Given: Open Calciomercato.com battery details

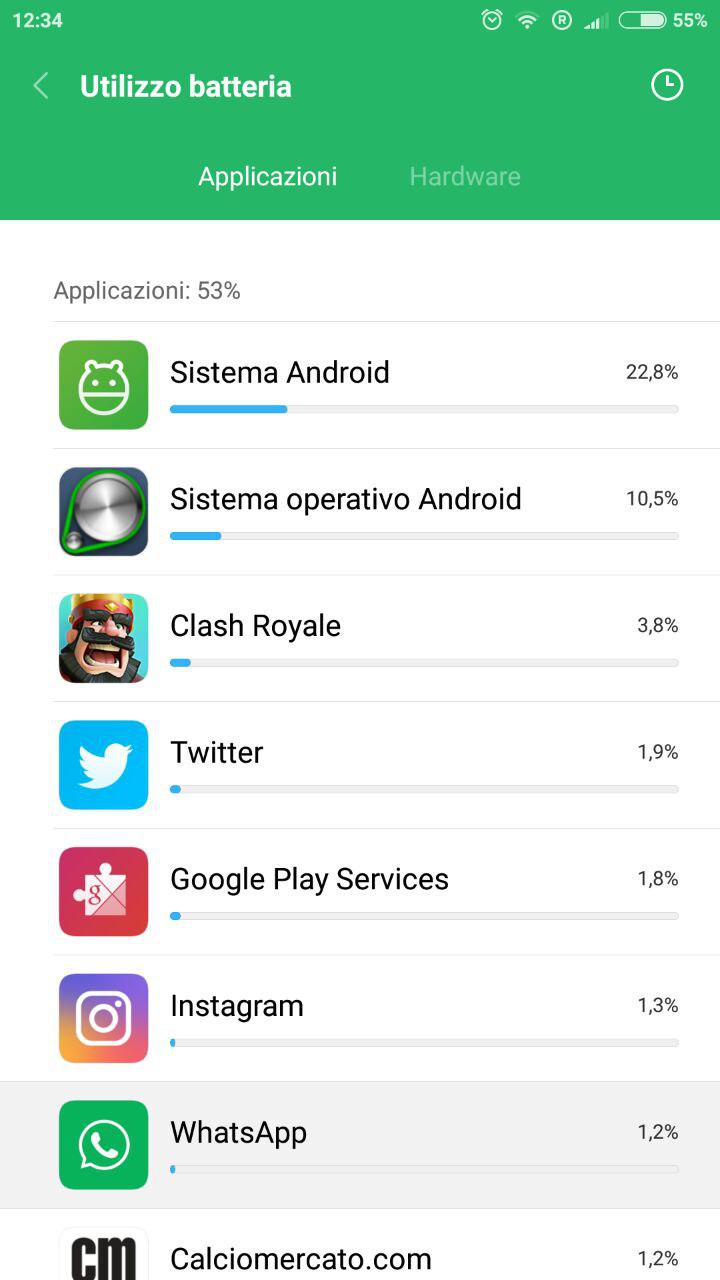Looking at the screenshot, I should (360, 1245).
